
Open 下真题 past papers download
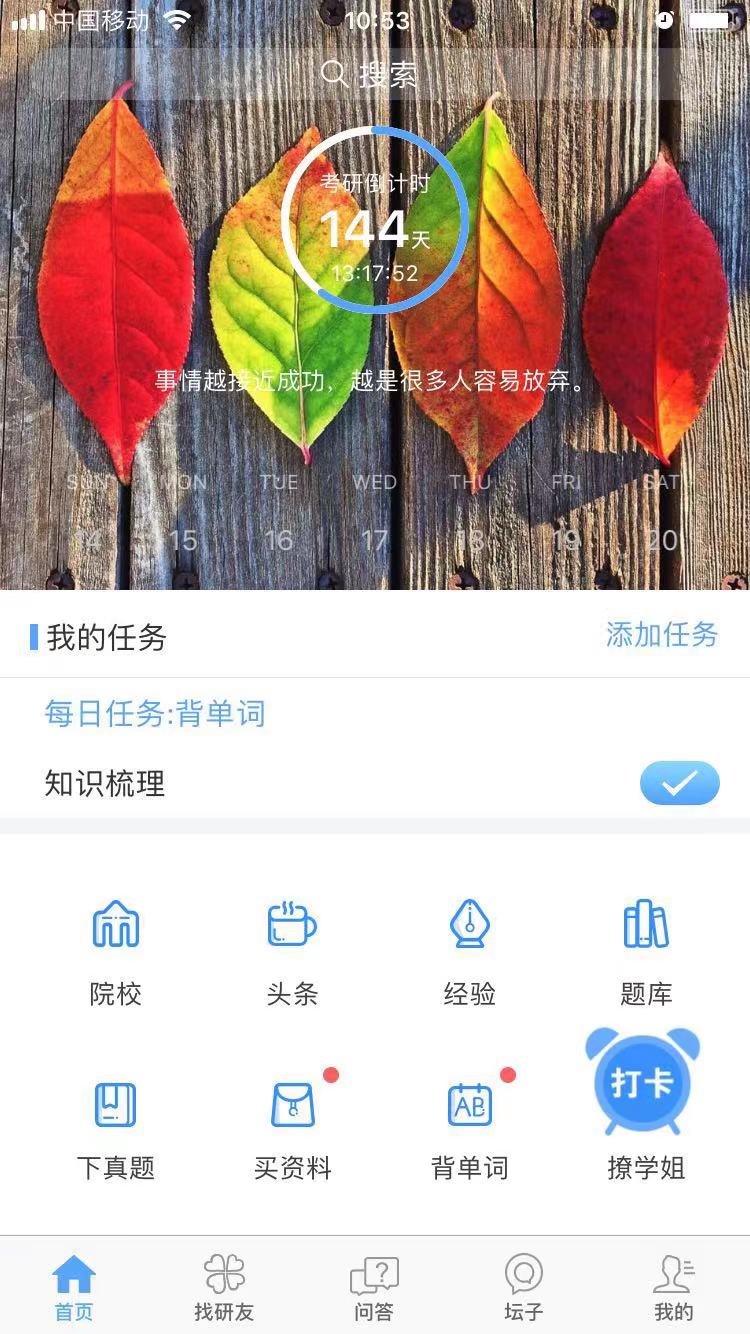[116, 1125]
